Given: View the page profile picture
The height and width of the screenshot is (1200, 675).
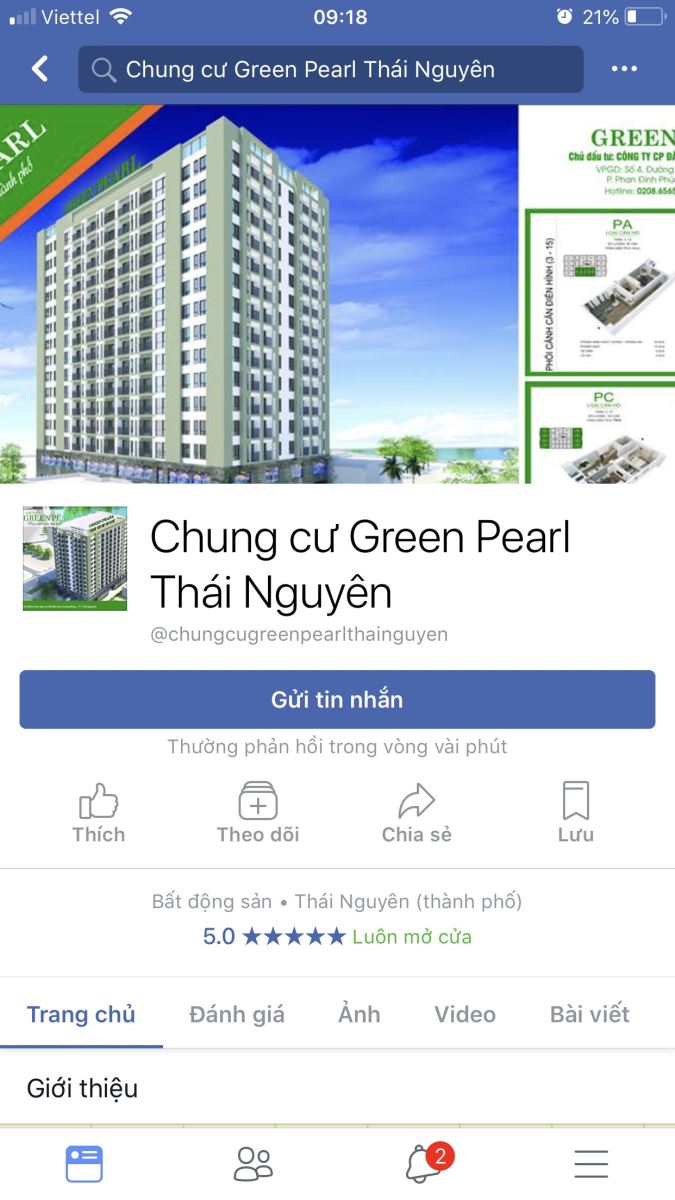Looking at the screenshot, I should tap(75, 559).
